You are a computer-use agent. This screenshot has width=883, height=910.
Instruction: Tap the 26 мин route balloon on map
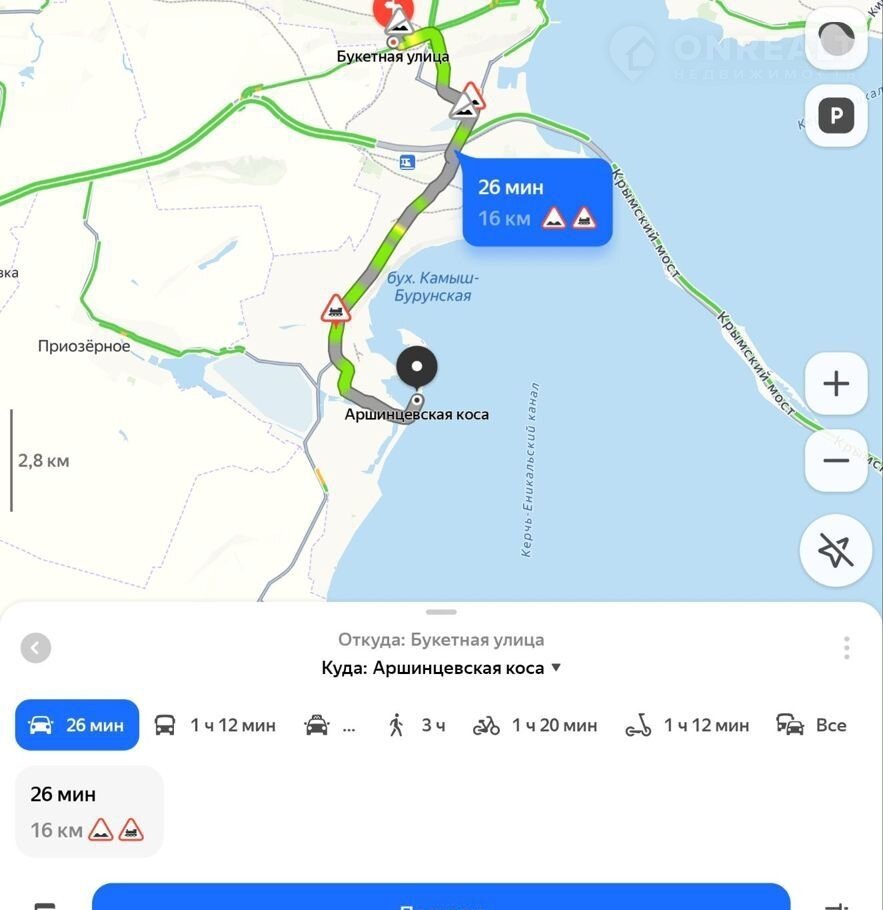click(x=536, y=202)
